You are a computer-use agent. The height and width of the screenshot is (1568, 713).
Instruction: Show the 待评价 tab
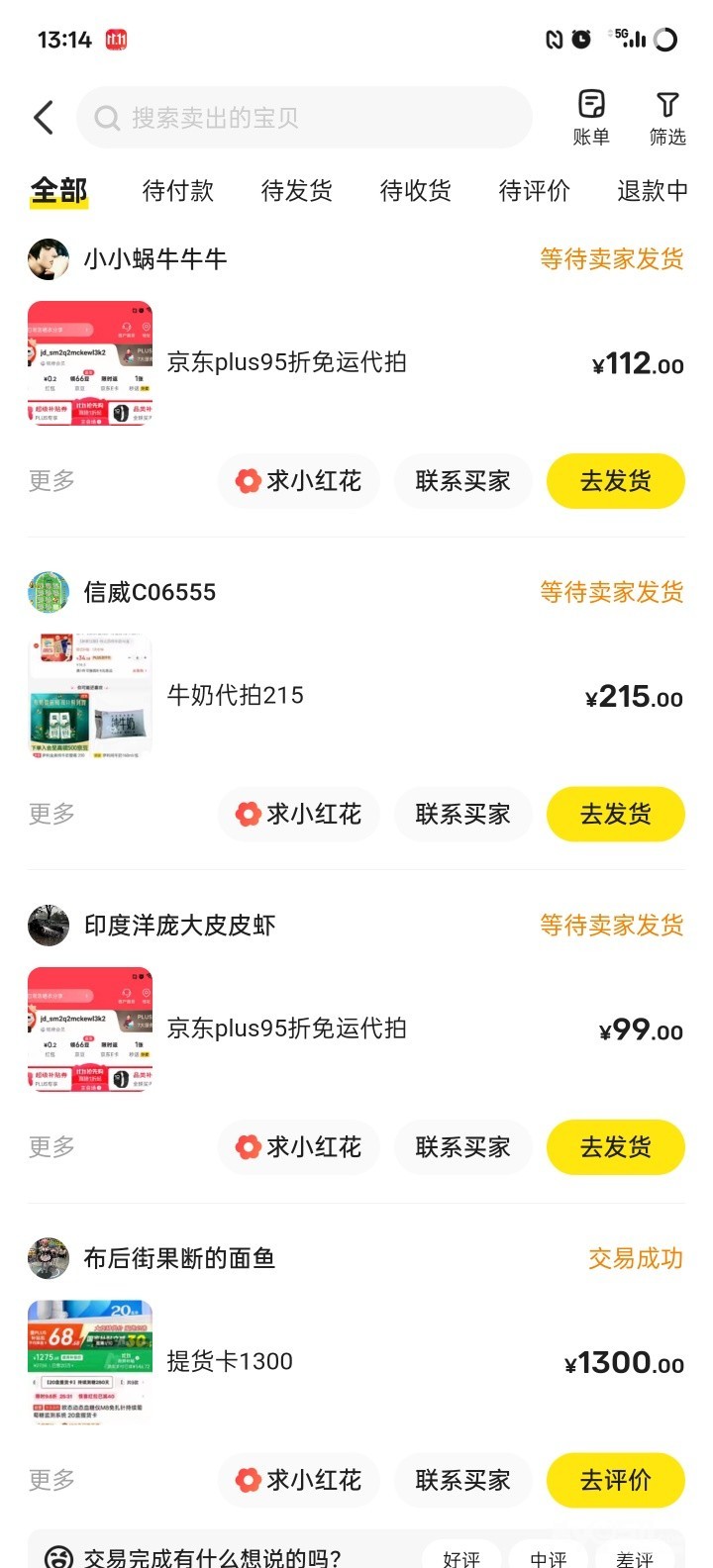tap(535, 191)
